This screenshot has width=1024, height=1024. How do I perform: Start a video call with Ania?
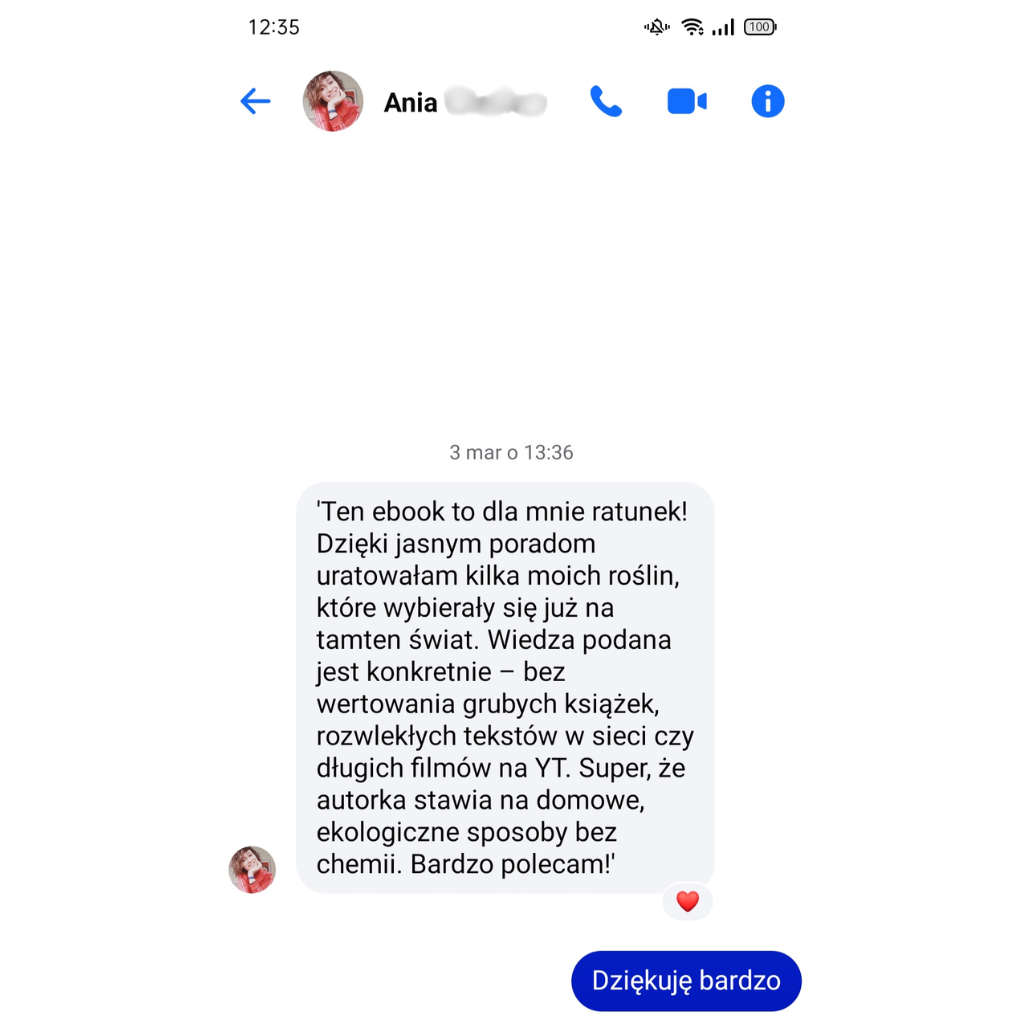point(687,101)
